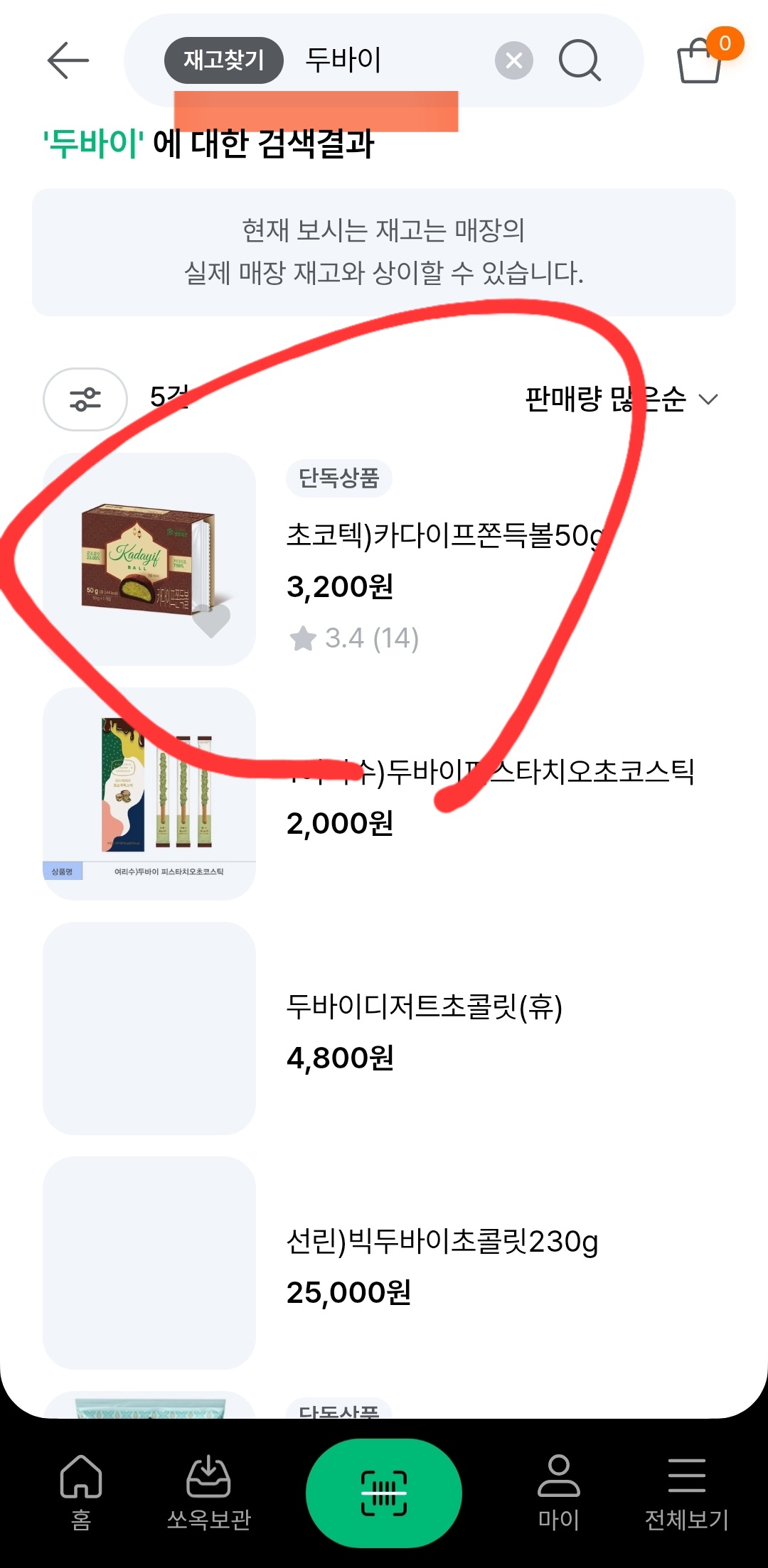This screenshot has width=768, height=1568.
Task: Open the 판매량 많은순 sort dropdown
Action: pos(604,399)
